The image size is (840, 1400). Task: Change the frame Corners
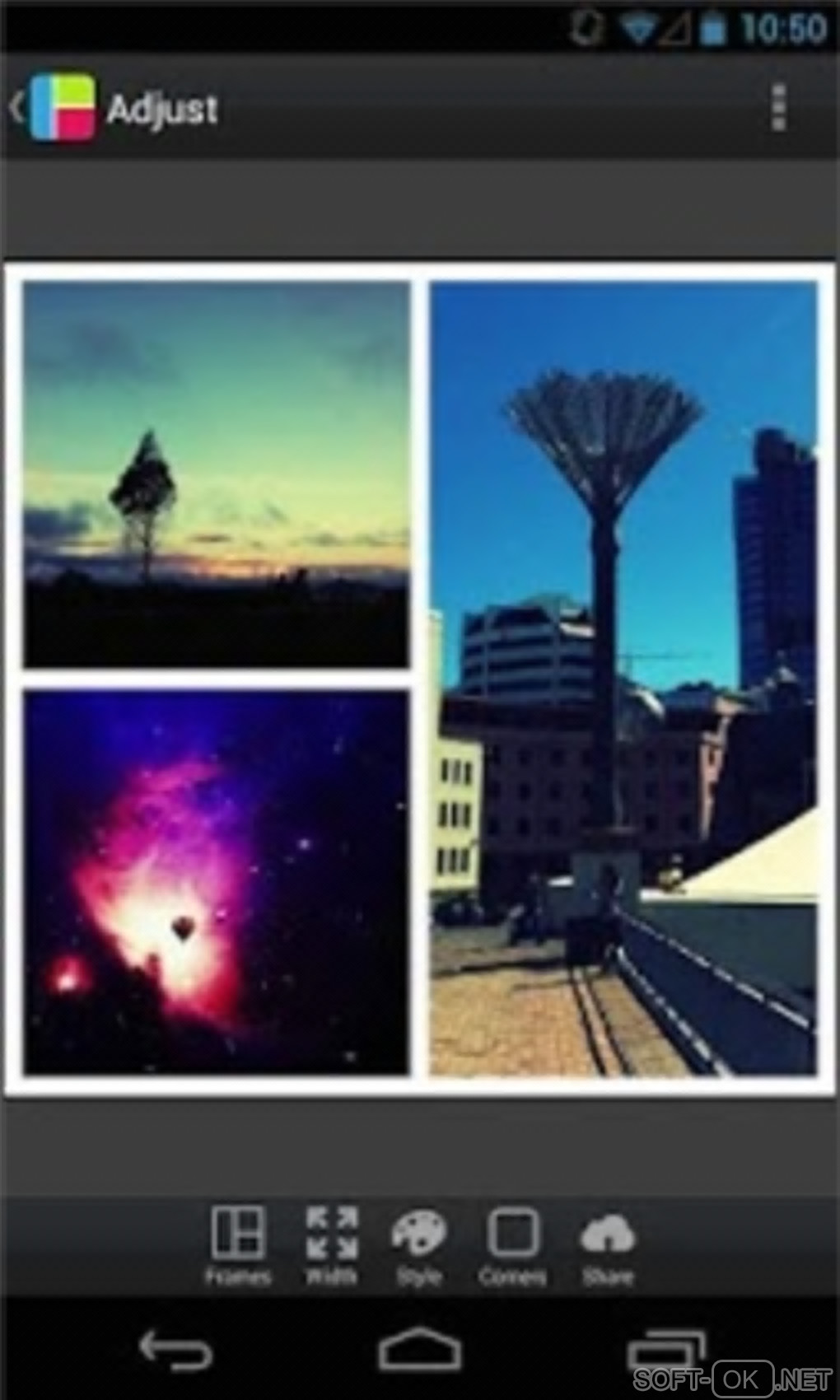point(512,1245)
